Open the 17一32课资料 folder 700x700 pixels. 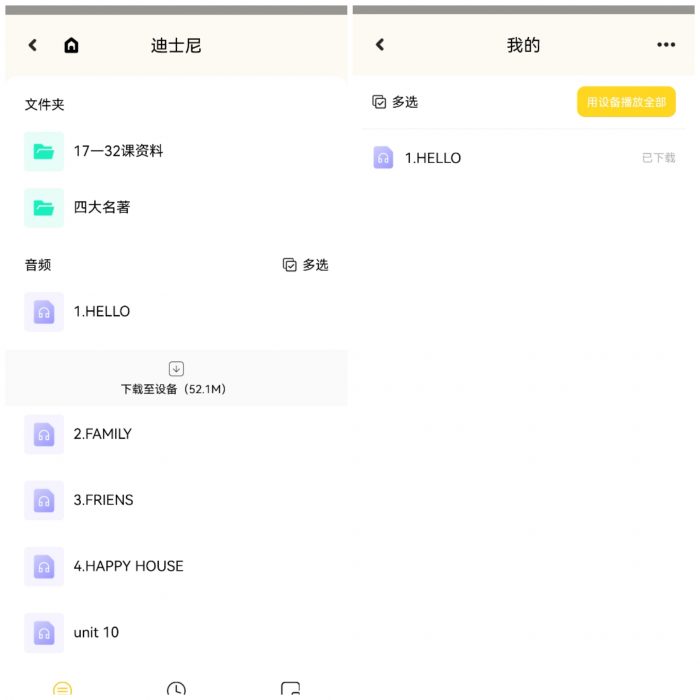point(118,151)
